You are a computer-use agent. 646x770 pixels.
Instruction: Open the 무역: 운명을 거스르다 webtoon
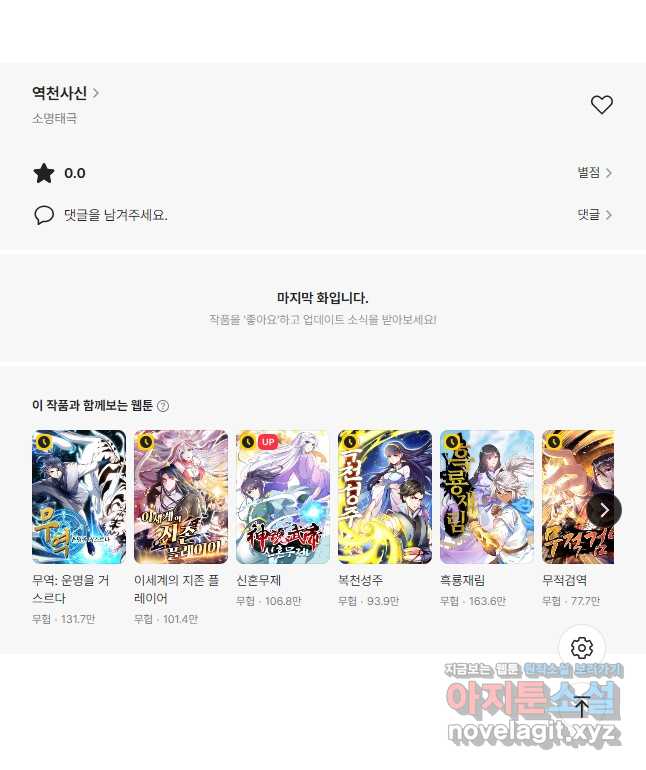pos(79,497)
